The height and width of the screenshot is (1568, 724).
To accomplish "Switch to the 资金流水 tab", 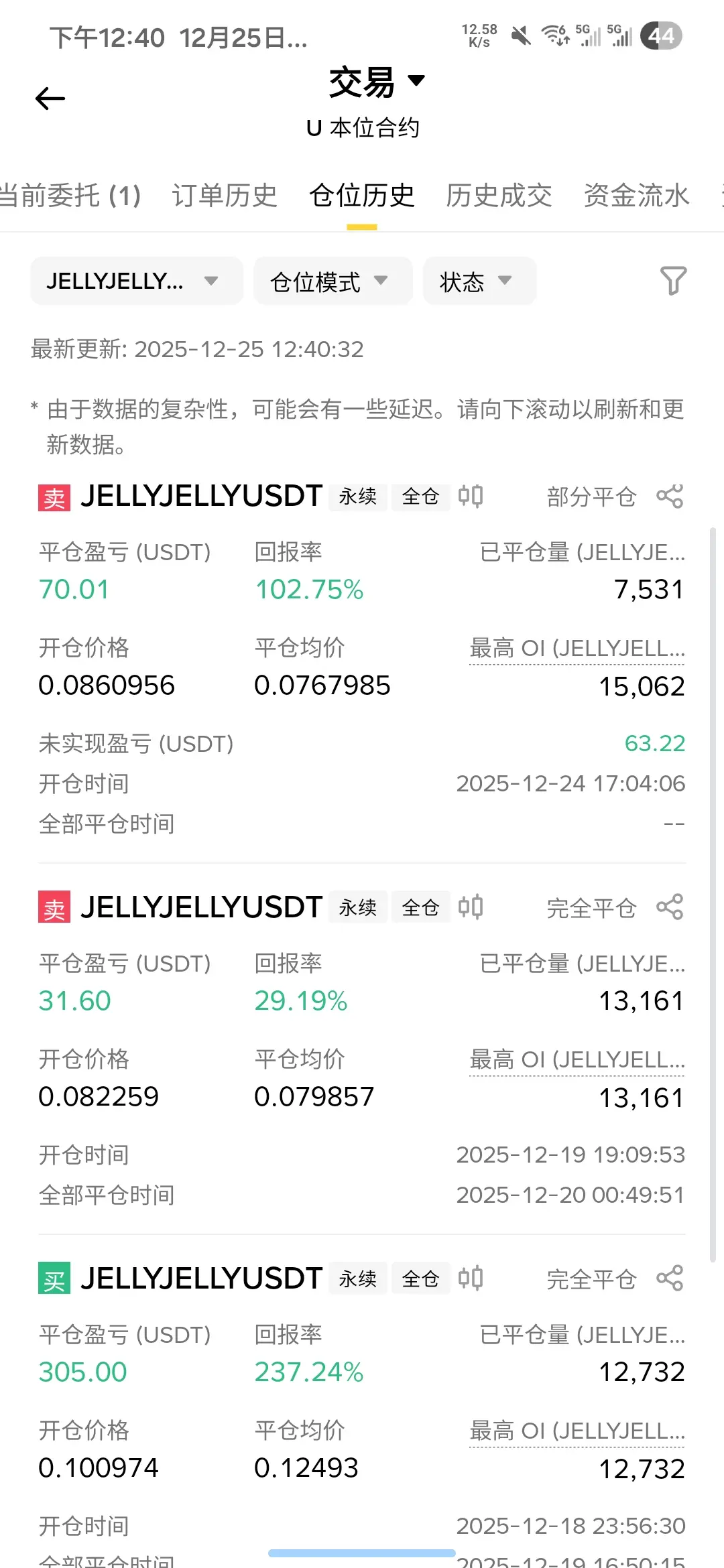I will click(x=636, y=196).
